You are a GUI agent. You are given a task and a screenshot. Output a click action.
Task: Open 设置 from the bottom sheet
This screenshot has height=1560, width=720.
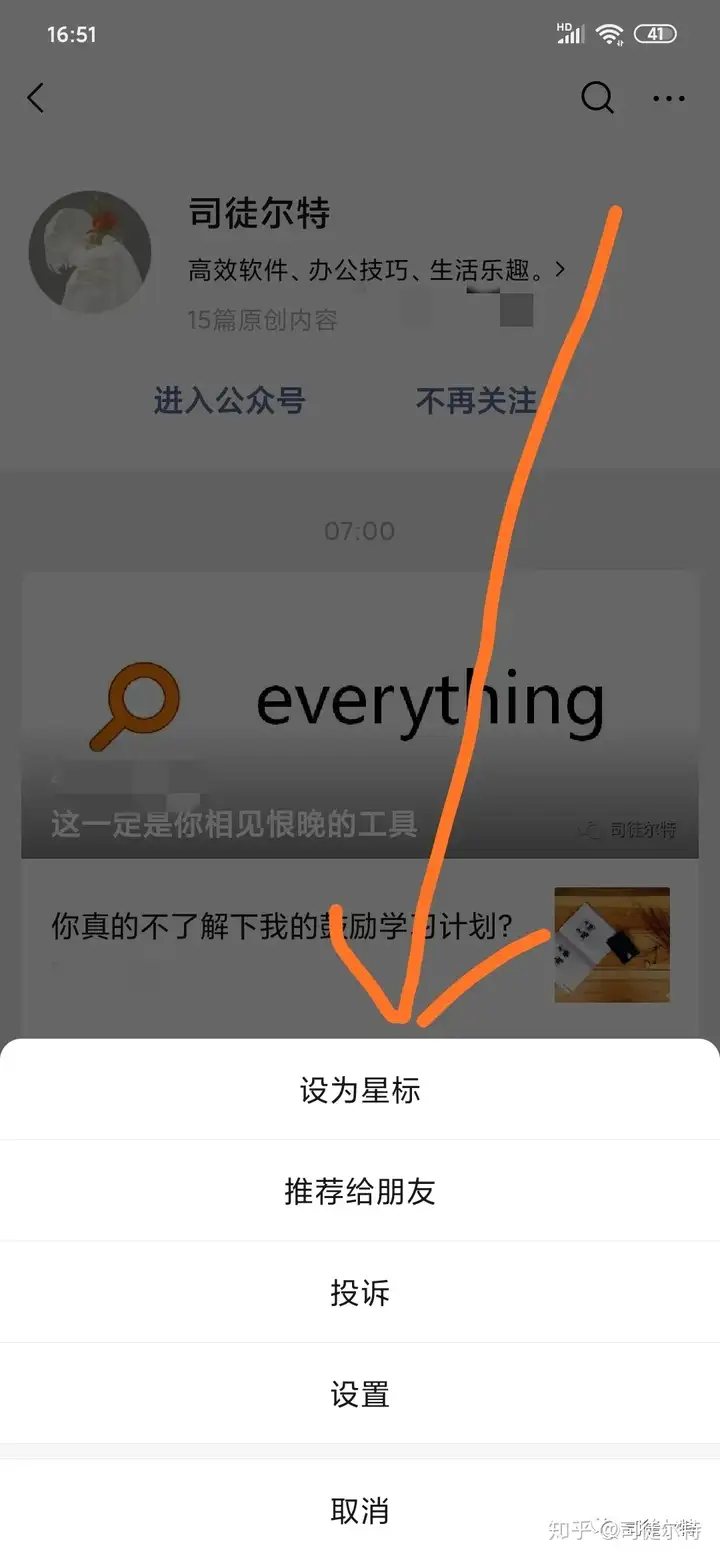[360, 1393]
